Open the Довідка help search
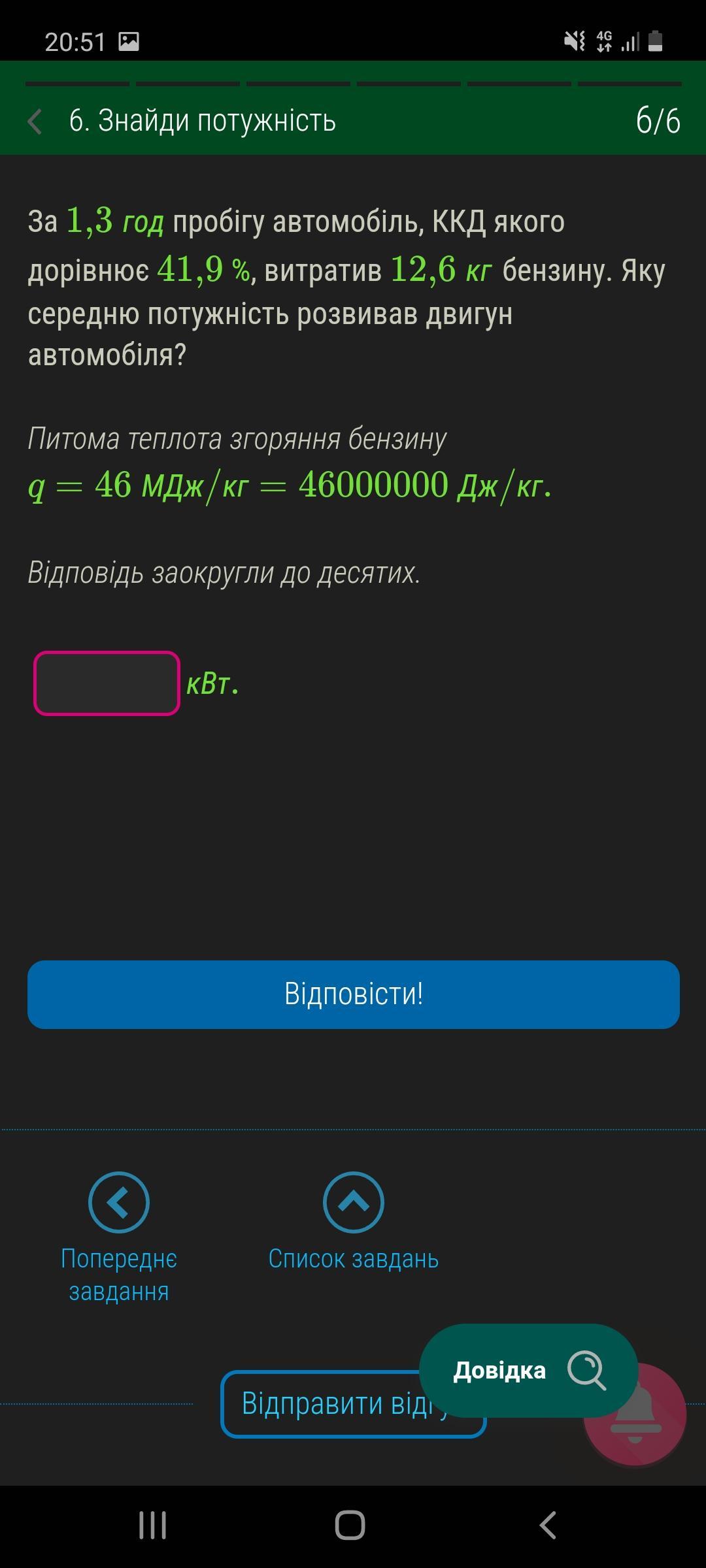Screen dimensions: 706x1568 [528, 1370]
